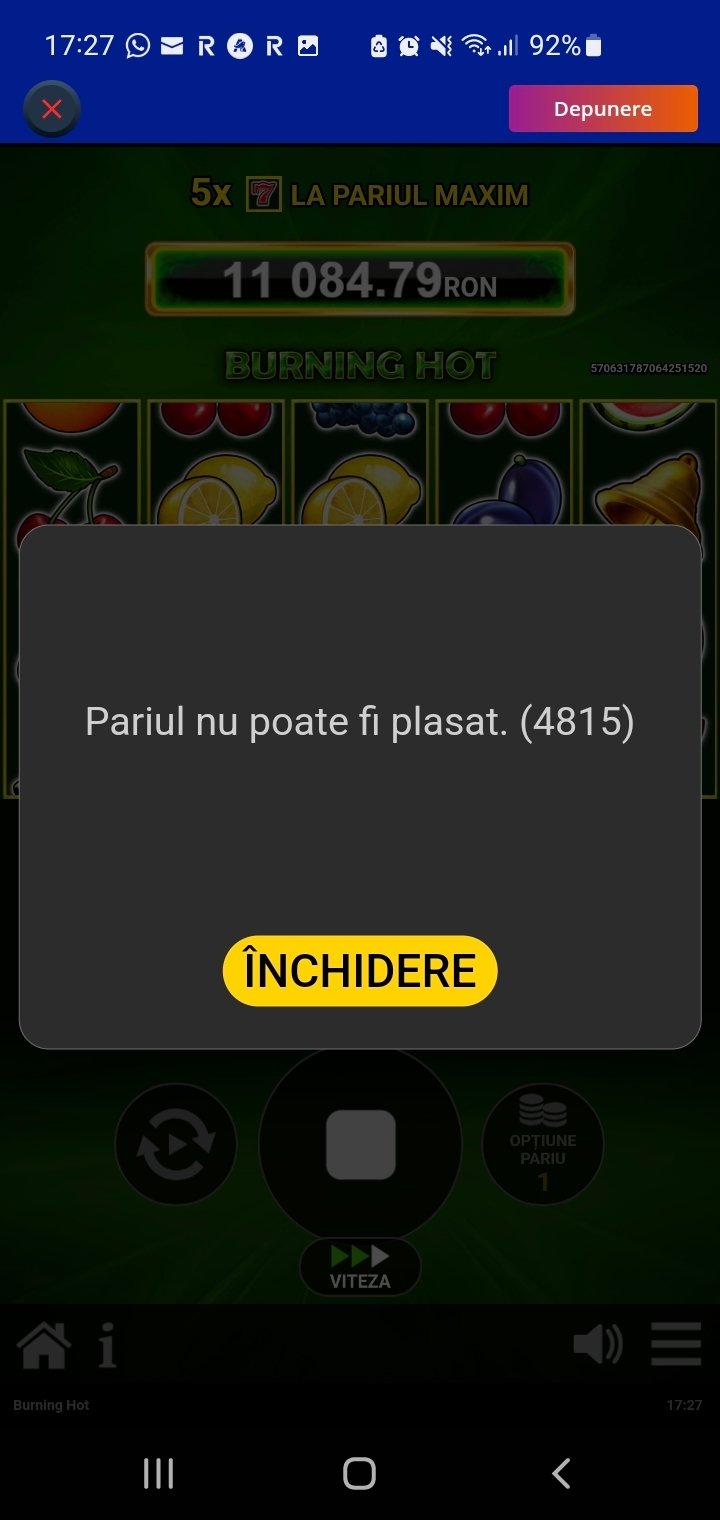Viewport: 720px width, 1520px height.
Task: Tap ÎNCHIDERE to dismiss the error dialog
Action: (x=360, y=971)
